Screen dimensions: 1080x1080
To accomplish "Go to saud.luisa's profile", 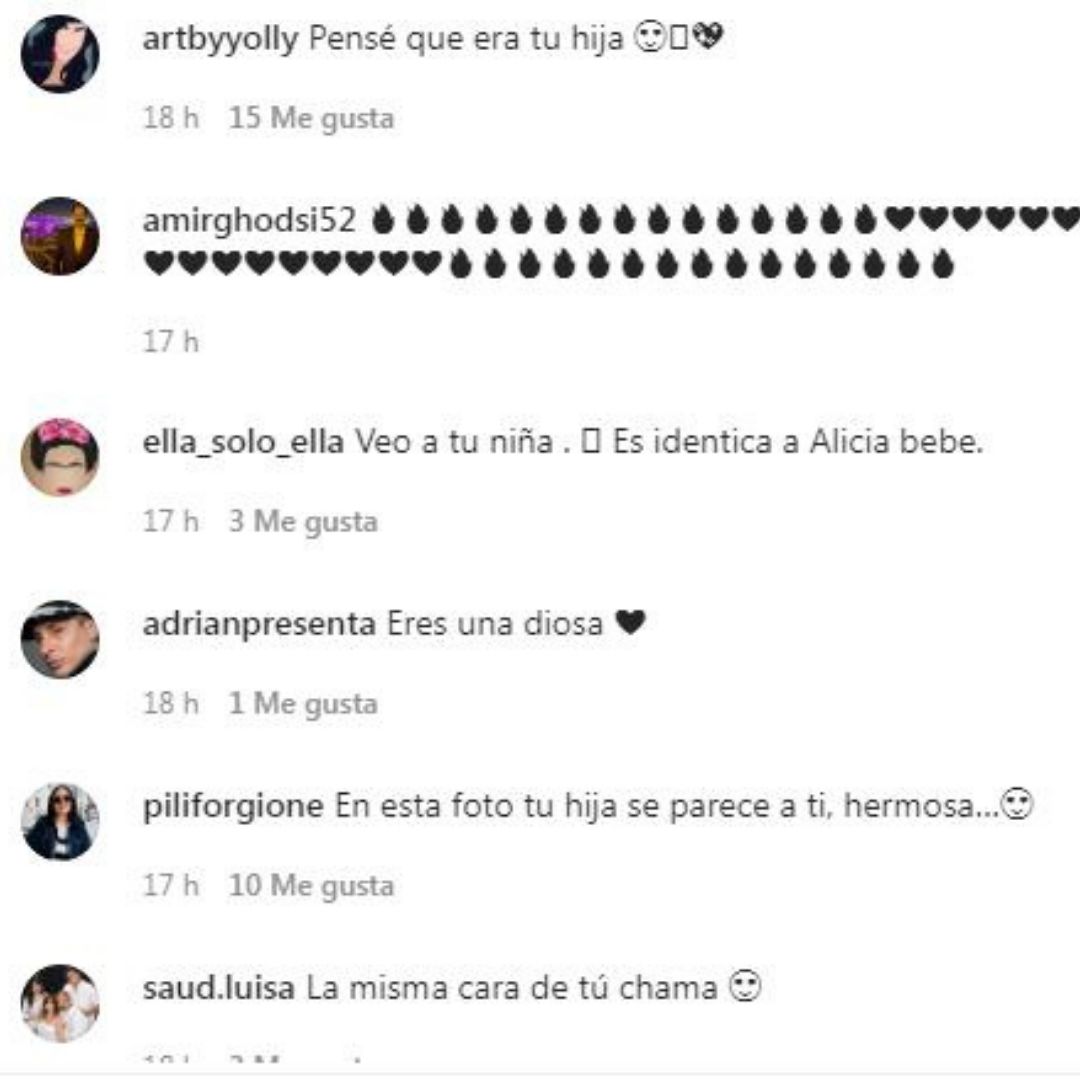I will (x=219, y=989).
